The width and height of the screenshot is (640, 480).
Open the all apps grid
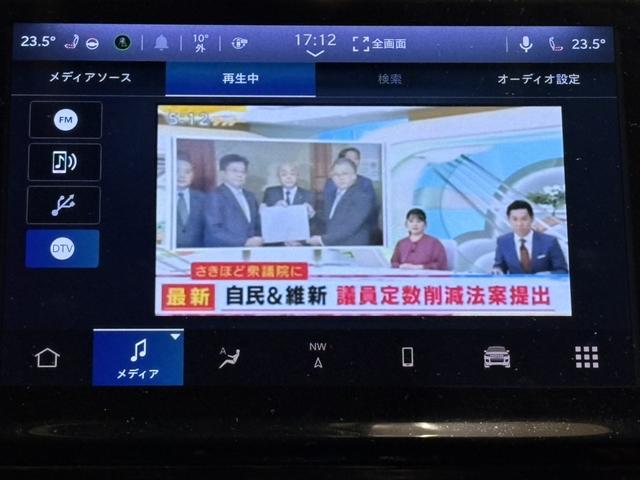[587, 357]
